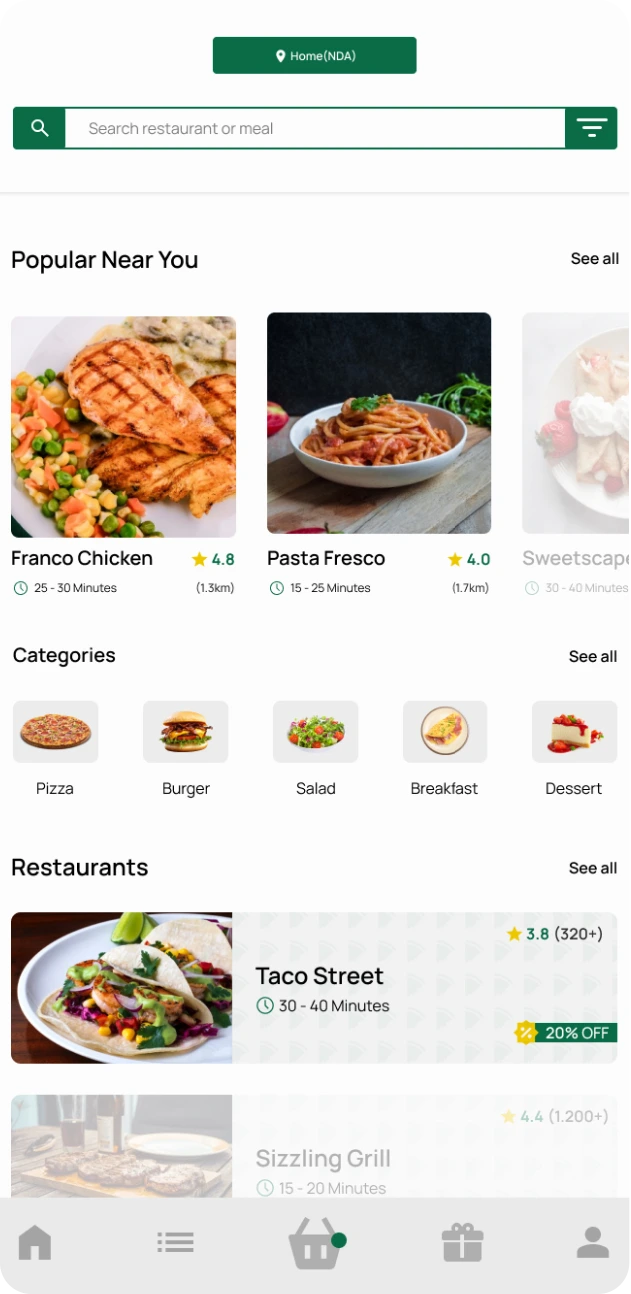Open the filter options icon
This screenshot has height=1294, width=631.
[591, 128]
